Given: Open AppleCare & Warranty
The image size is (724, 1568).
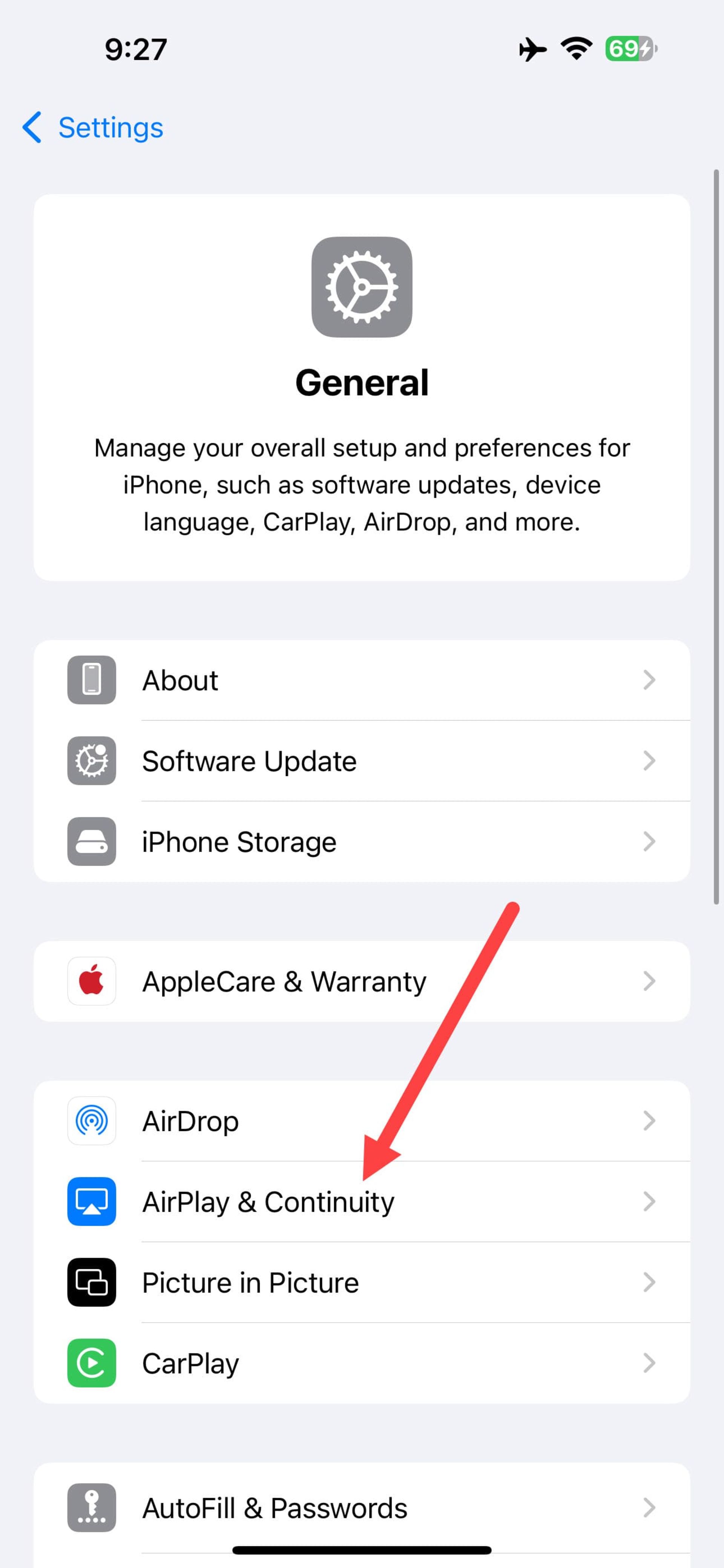Looking at the screenshot, I should pyautogui.click(x=362, y=981).
